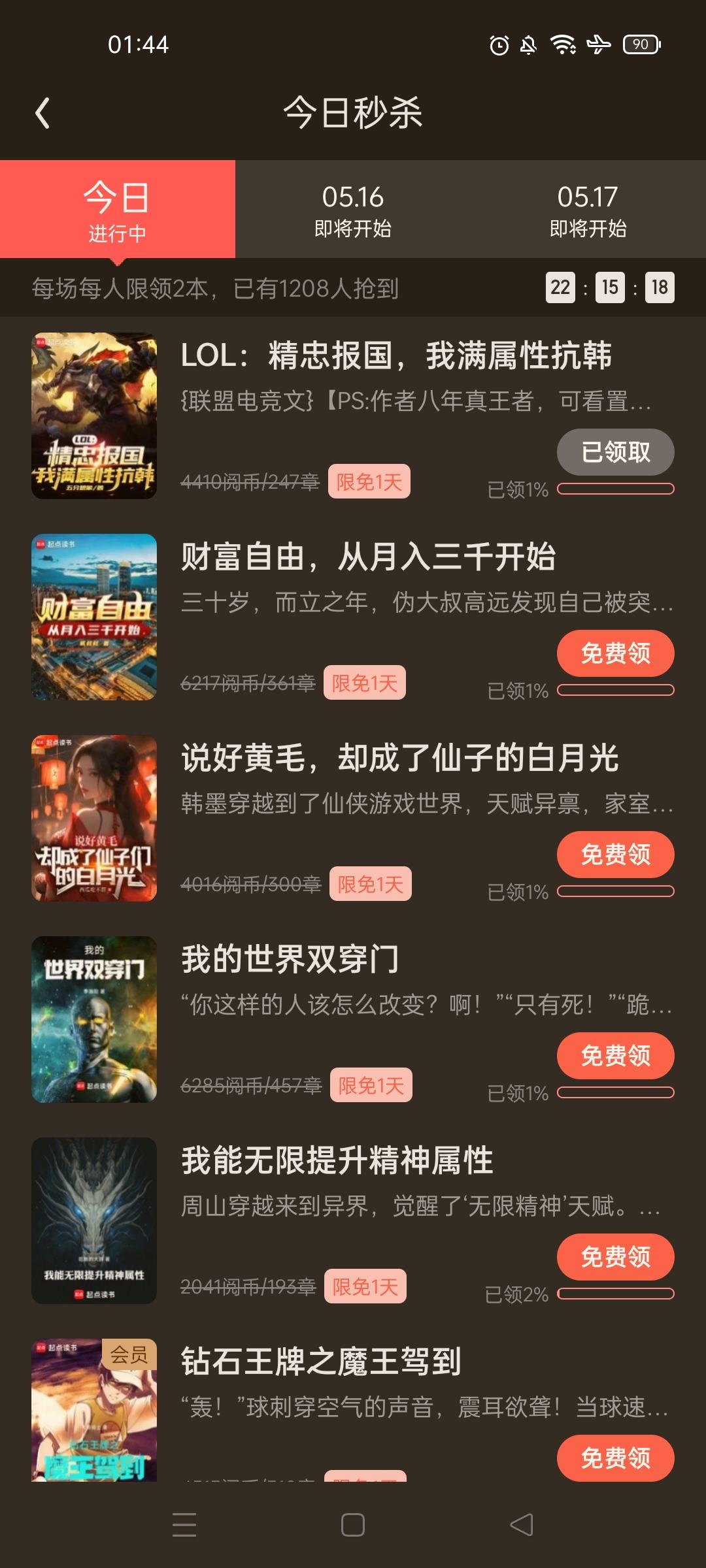
Task: Get 我能无限提升精神属性 via 免费领
Action: 615,1257
